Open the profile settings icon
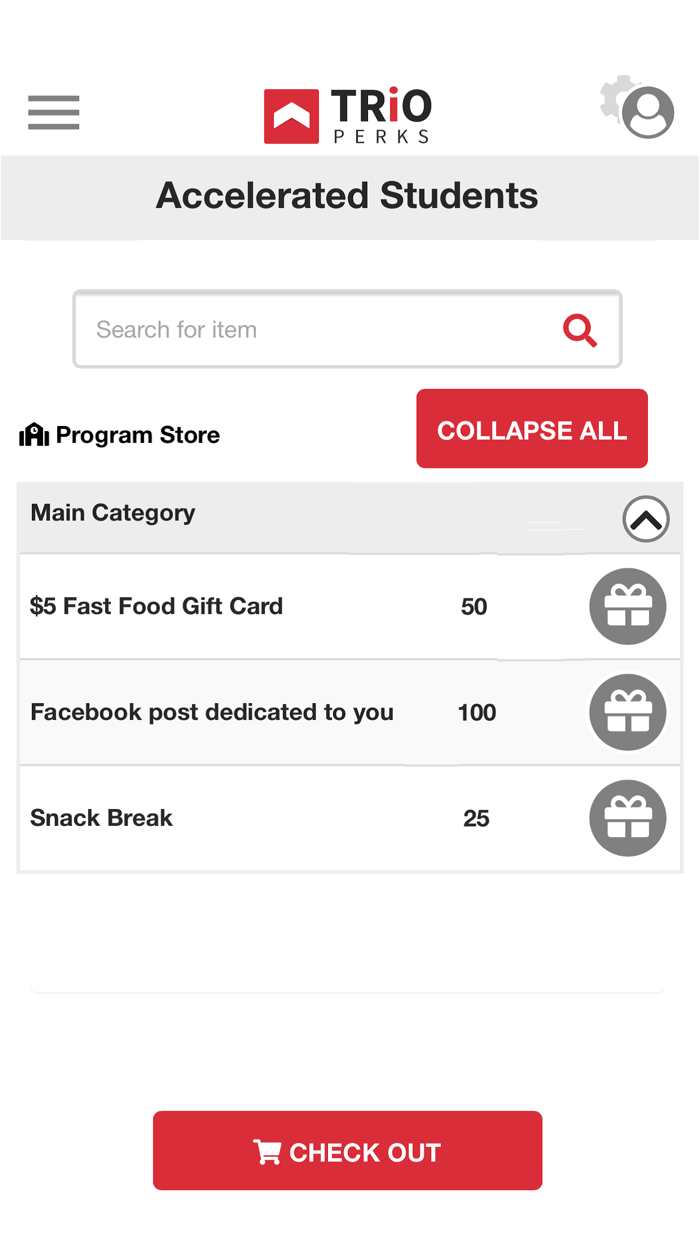Image resolution: width=700 pixels, height=1244 pixels. pos(637,107)
